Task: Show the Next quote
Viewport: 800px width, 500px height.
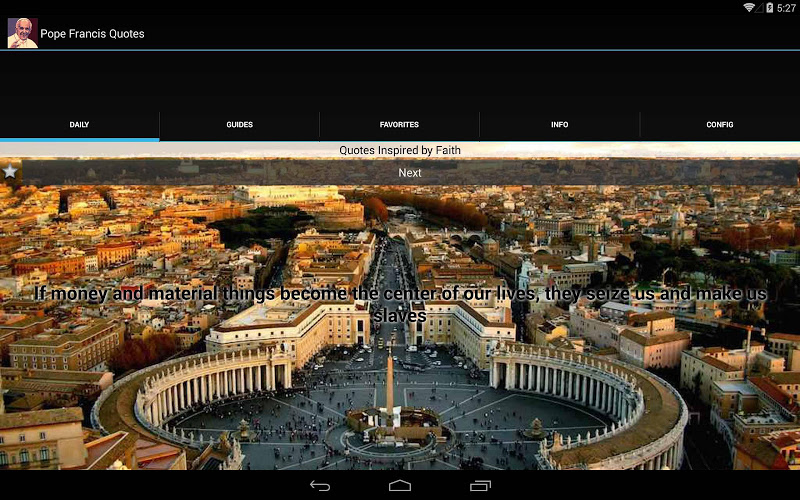Action: (410, 173)
